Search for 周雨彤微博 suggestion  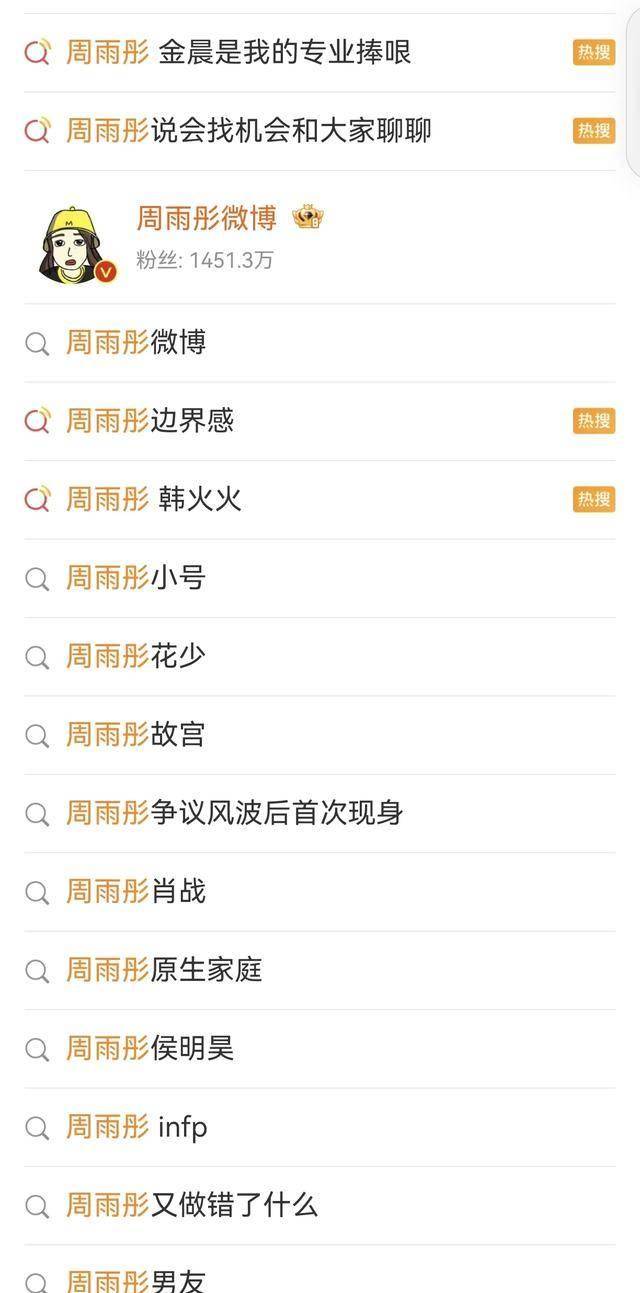click(x=320, y=343)
